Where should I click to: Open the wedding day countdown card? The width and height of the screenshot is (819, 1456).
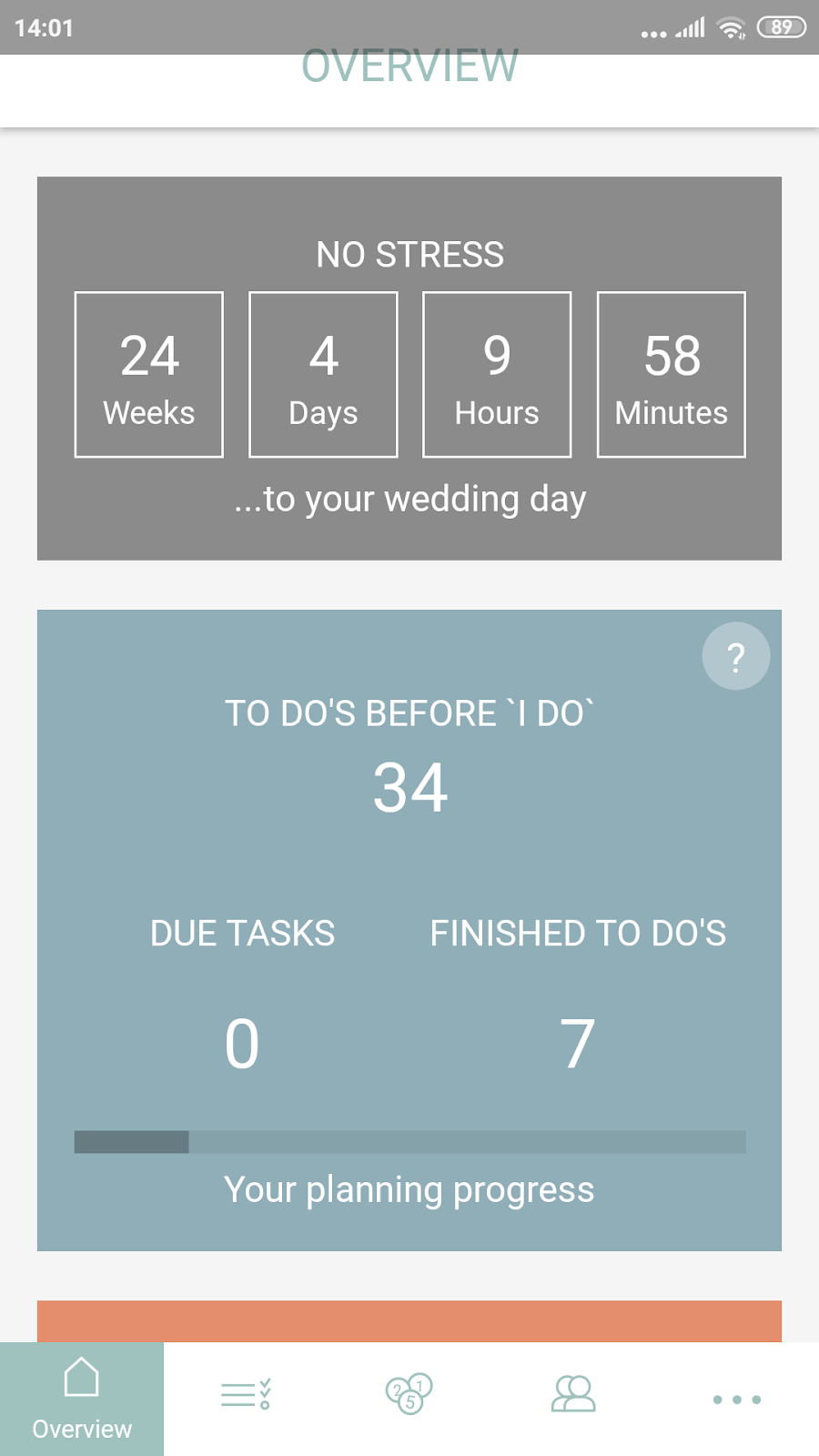point(409,368)
